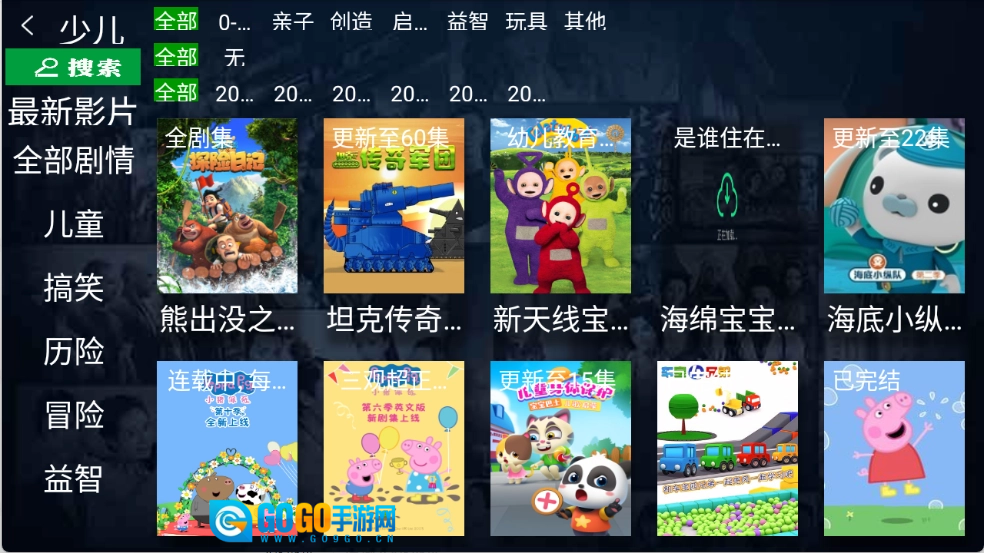Open 熊出没之… cartoon

[x=227, y=206]
